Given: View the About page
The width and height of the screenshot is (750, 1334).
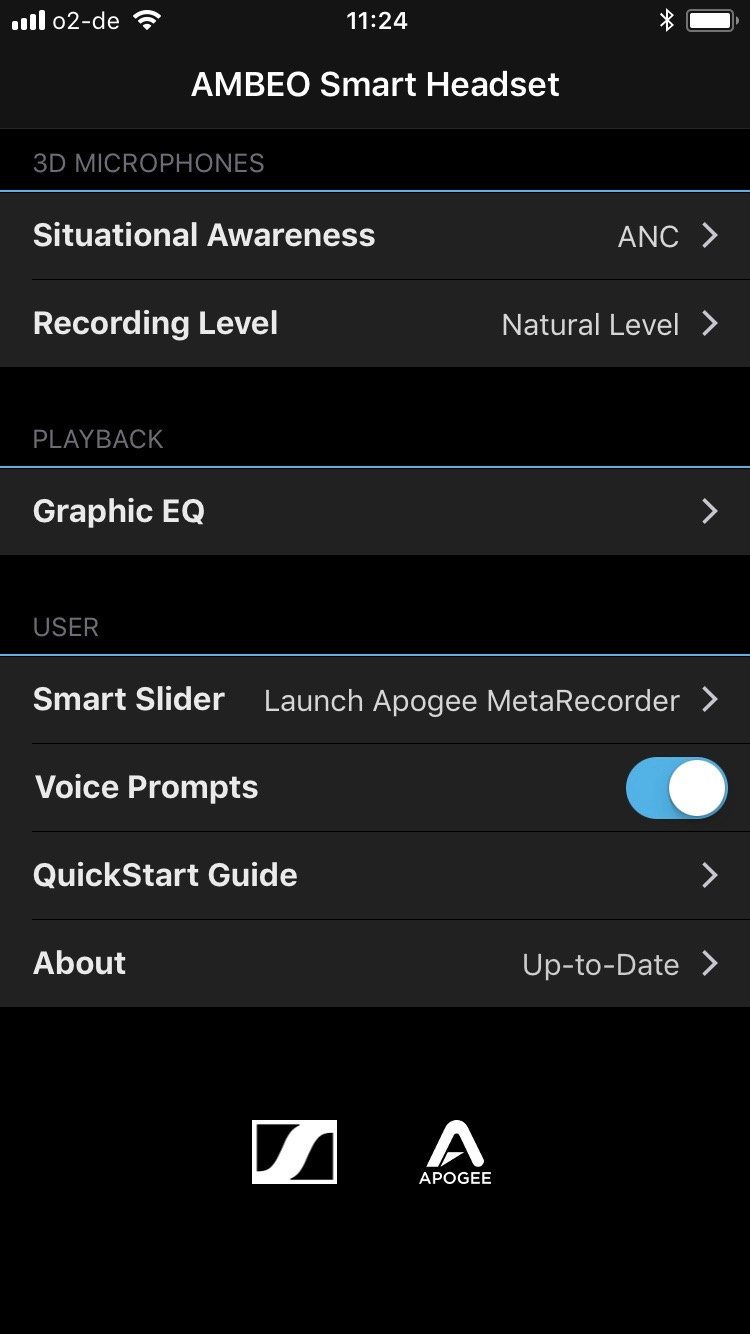Looking at the screenshot, I should tap(375, 964).
